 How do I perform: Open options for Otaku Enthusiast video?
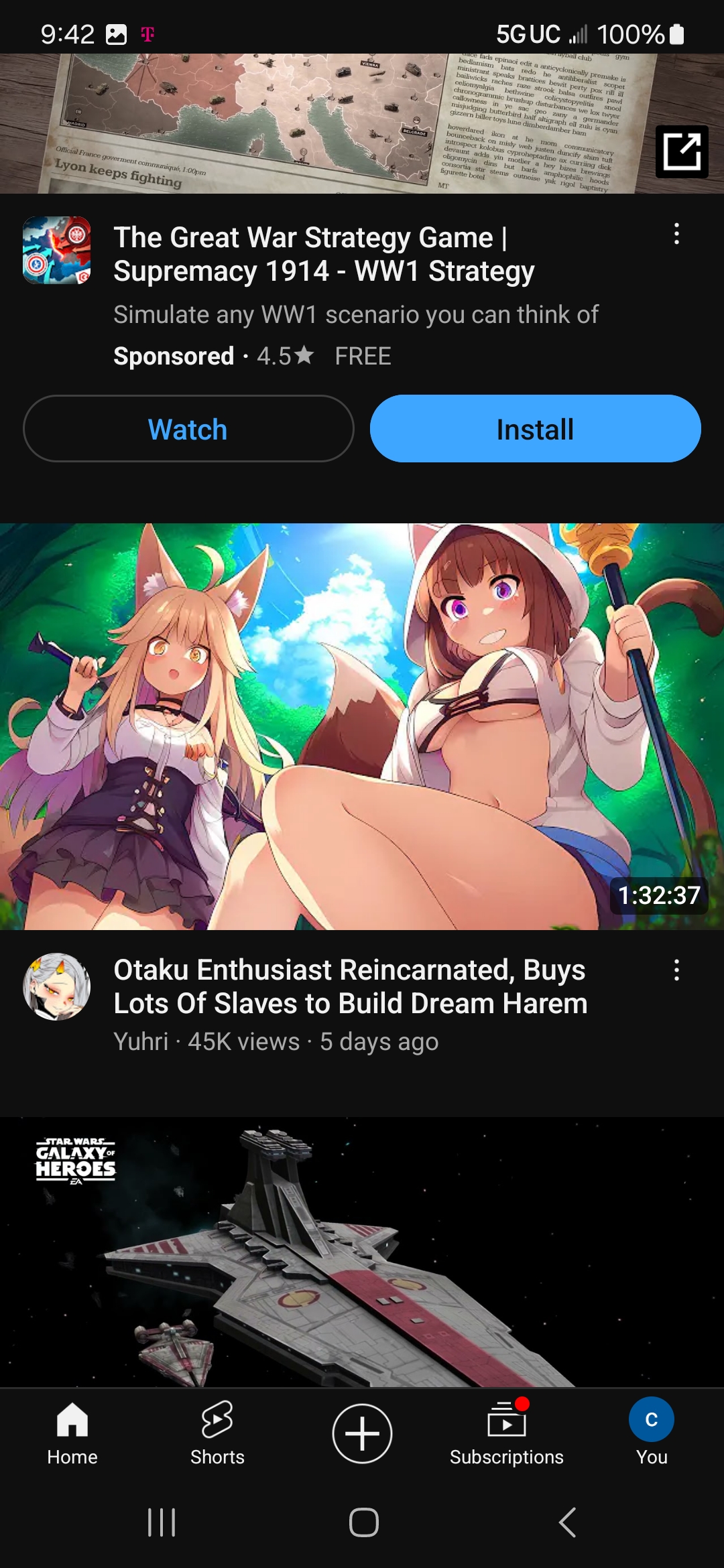tap(676, 970)
